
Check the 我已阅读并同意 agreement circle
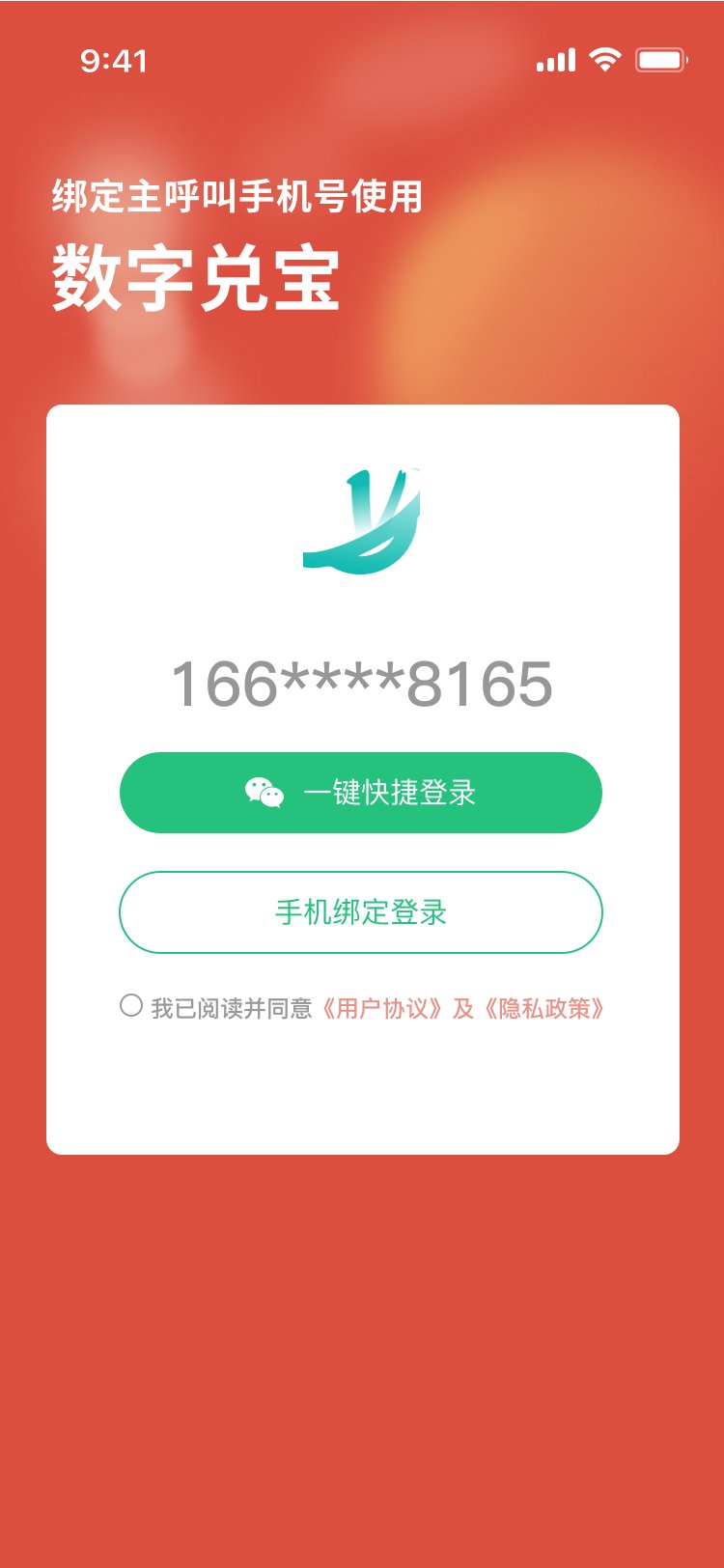(131, 1006)
